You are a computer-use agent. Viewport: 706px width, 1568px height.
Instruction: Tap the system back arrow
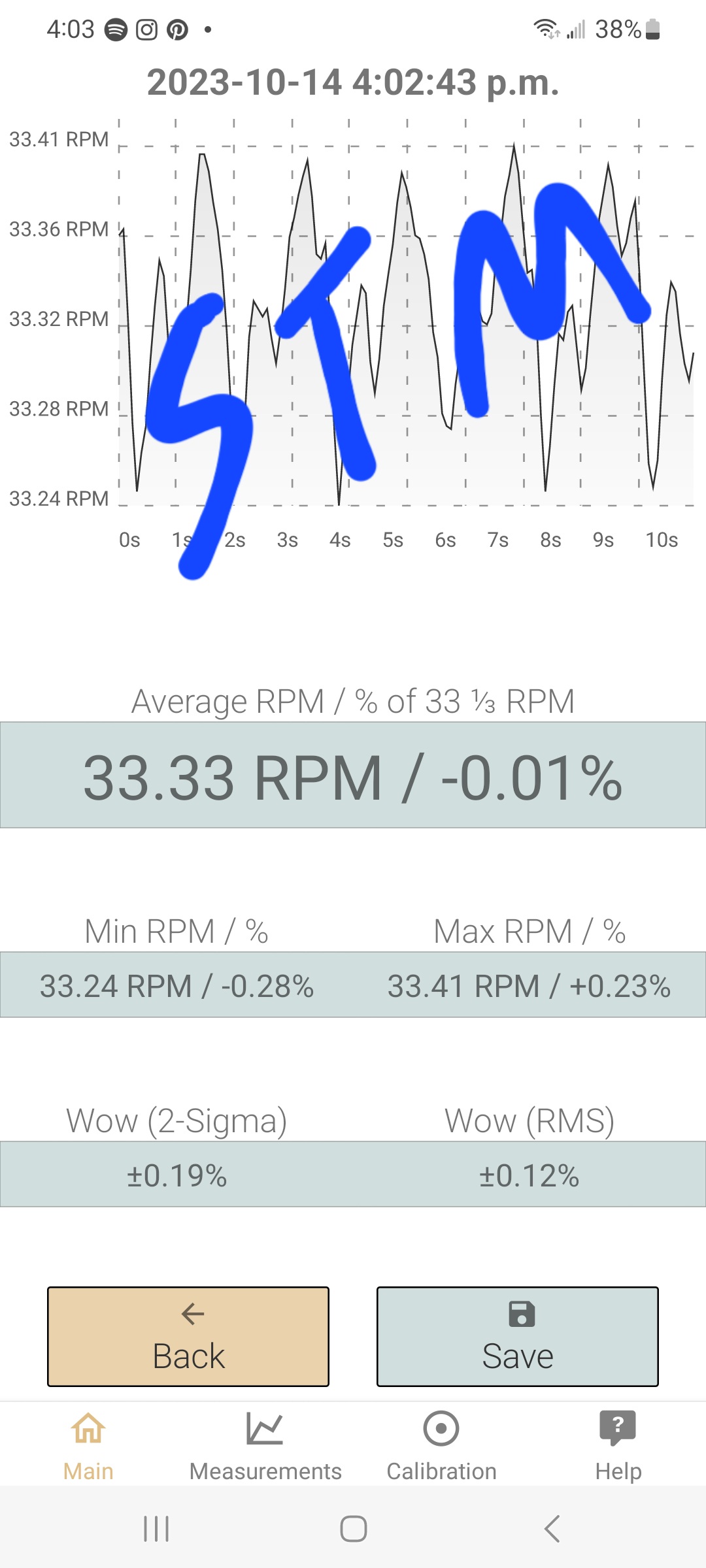click(x=552, y=1529)
